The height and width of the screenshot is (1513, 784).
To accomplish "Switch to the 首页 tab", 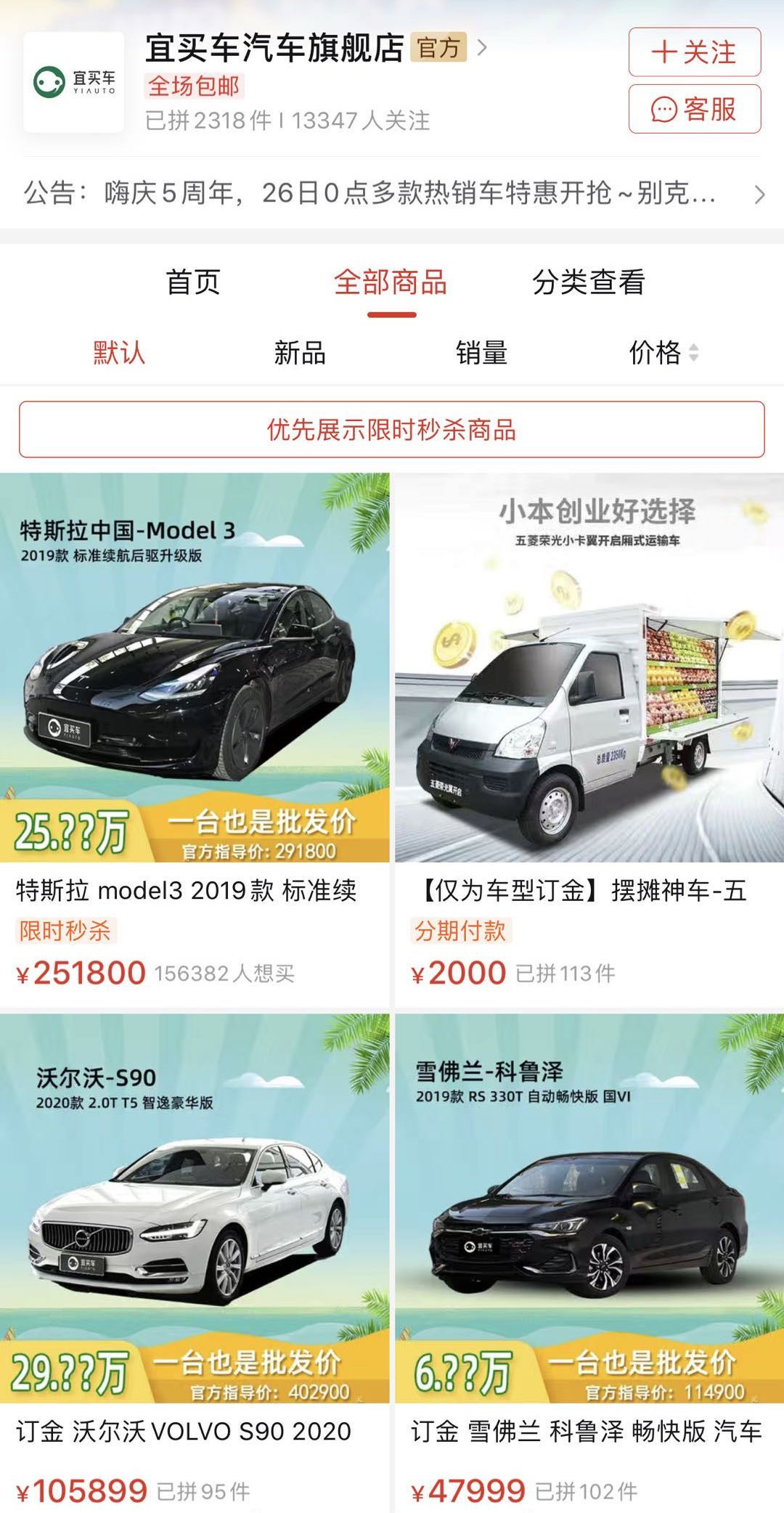I will tap(193, 282).
